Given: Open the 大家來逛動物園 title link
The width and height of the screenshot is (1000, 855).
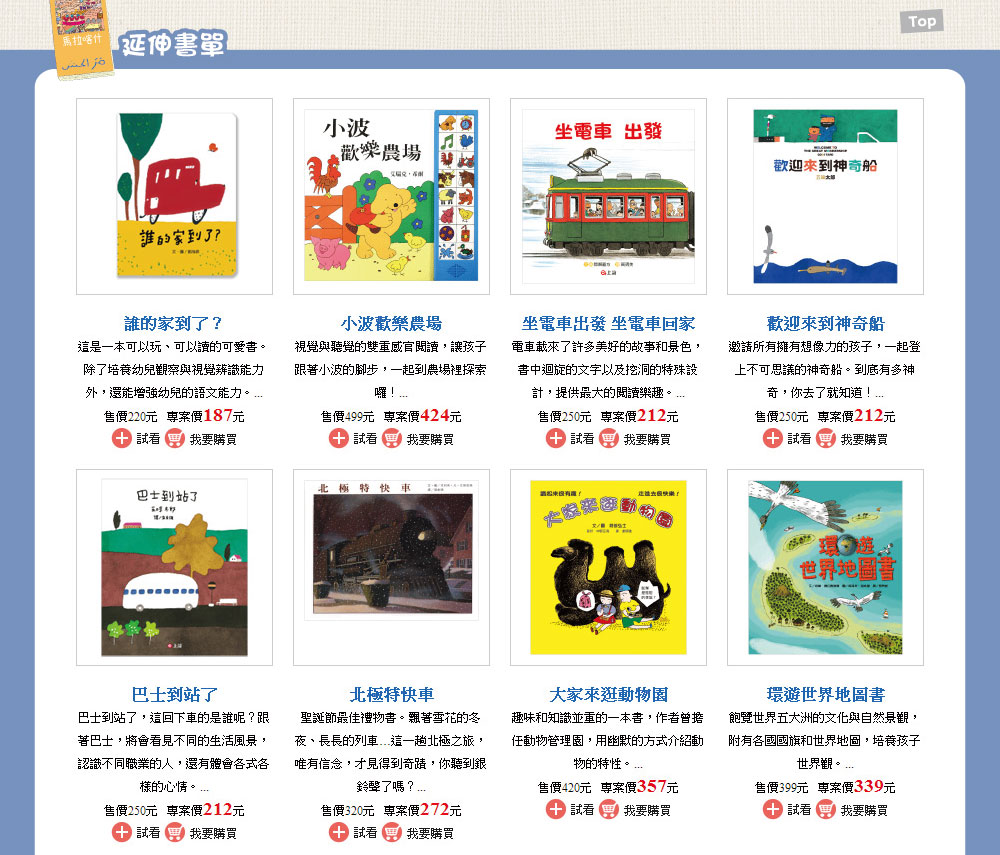Looking at the screenshot, I should pyautogui.click(x=608, y=694).
